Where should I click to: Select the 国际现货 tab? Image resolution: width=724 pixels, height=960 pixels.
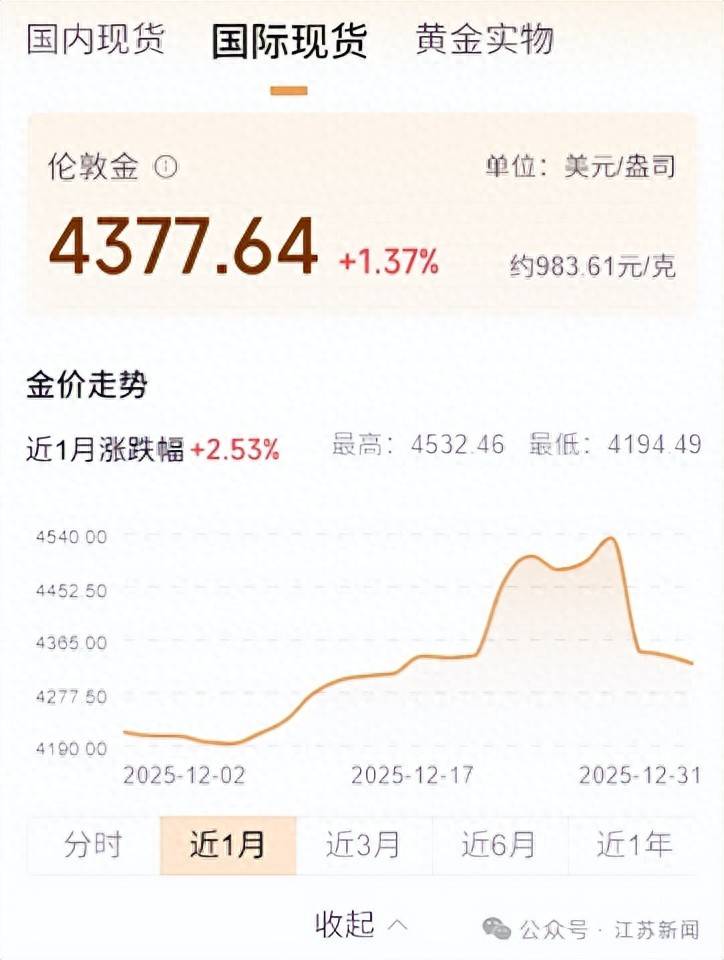pos(289,40)
